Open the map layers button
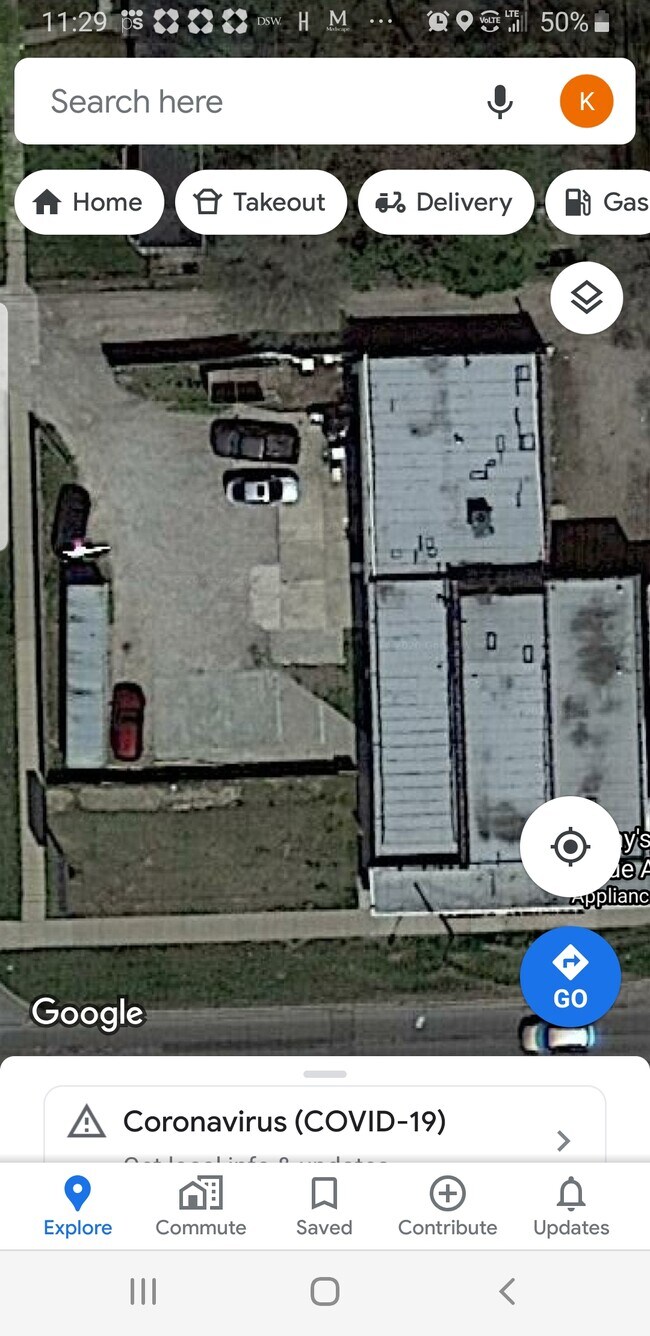Viewport: 650px width, 1336px height. 586,298
